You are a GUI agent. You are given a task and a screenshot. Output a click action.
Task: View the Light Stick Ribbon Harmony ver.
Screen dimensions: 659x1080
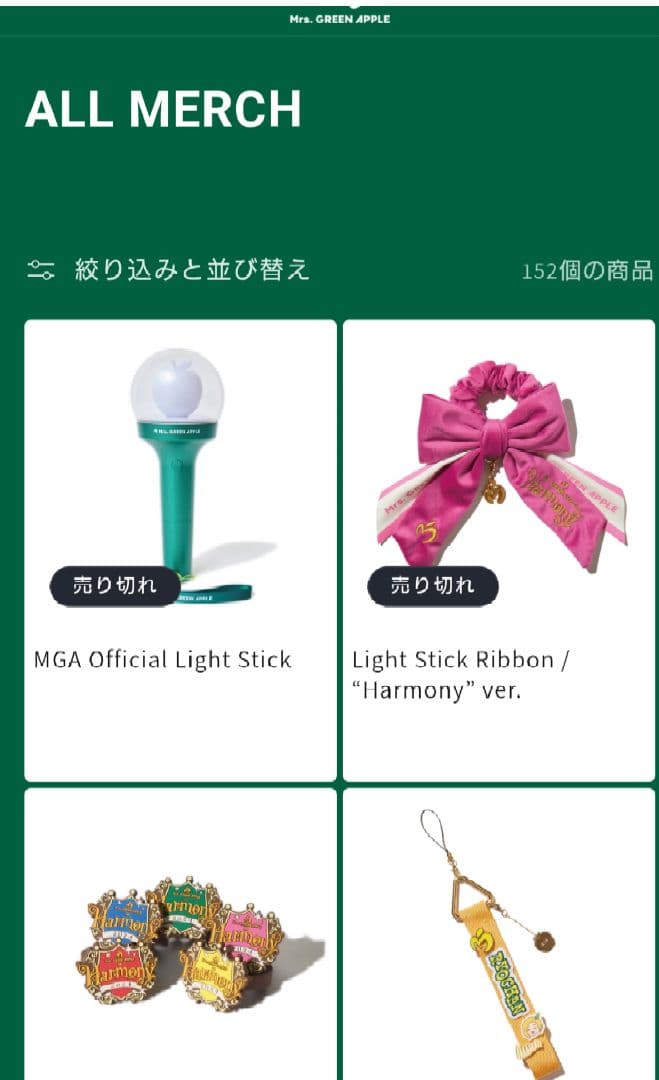[498, 550]
